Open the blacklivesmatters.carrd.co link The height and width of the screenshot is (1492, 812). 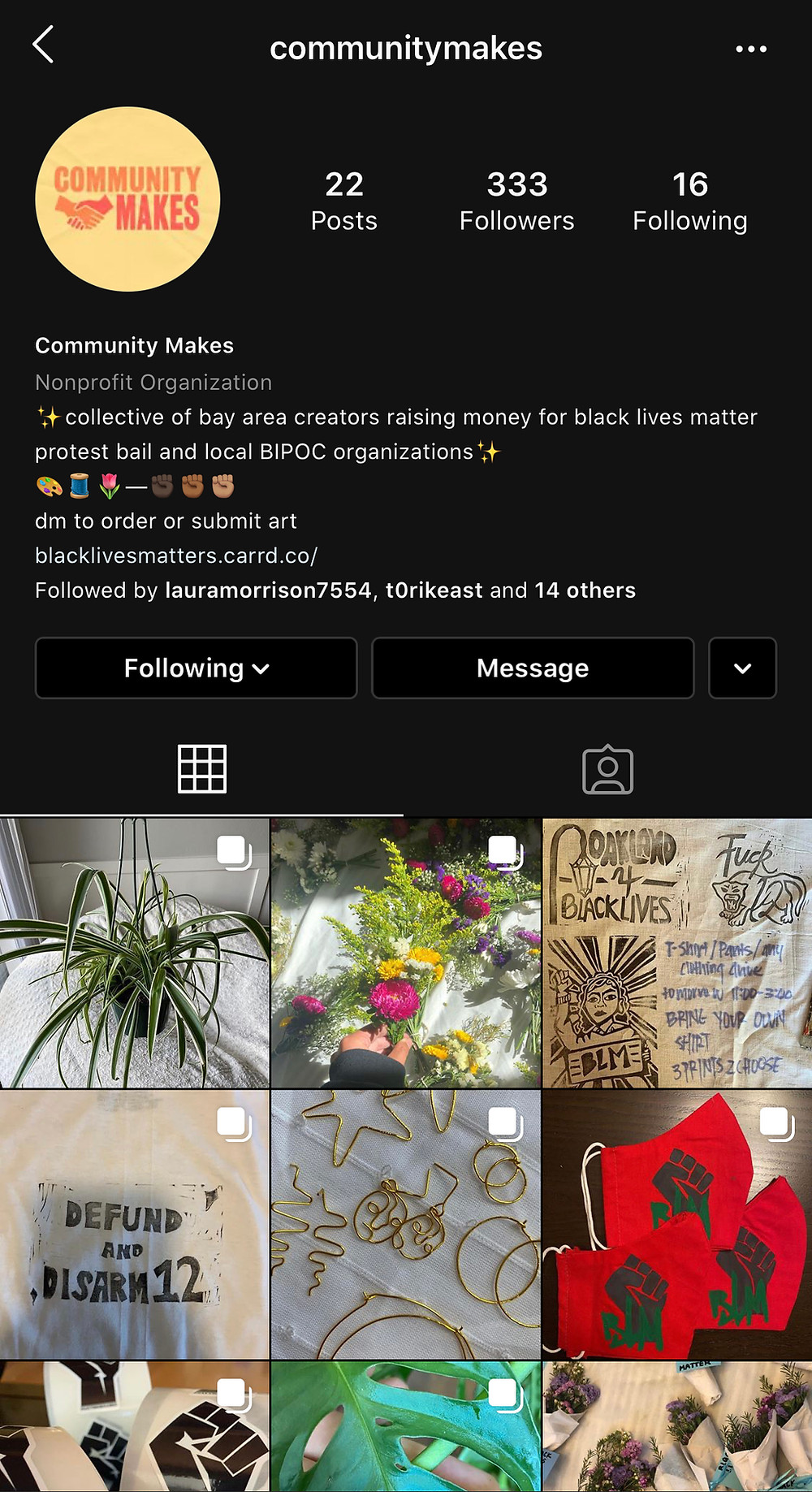tap(176, 556)
